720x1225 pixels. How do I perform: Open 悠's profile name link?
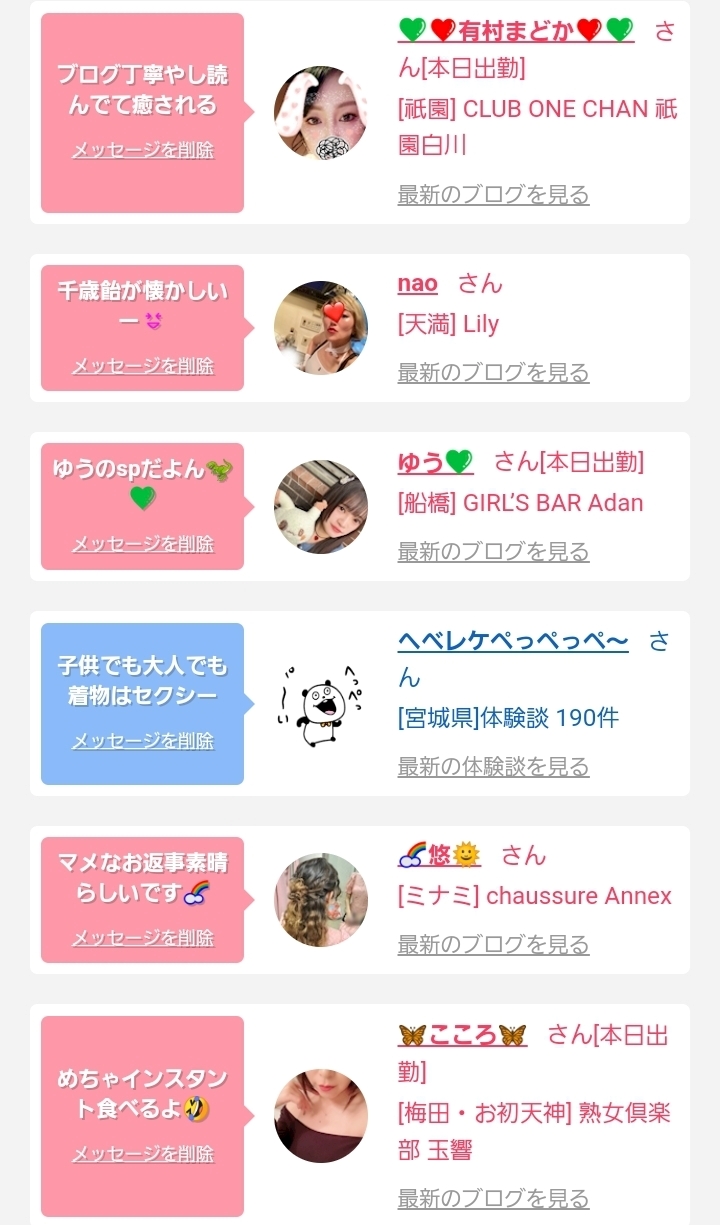click(439, 855)
